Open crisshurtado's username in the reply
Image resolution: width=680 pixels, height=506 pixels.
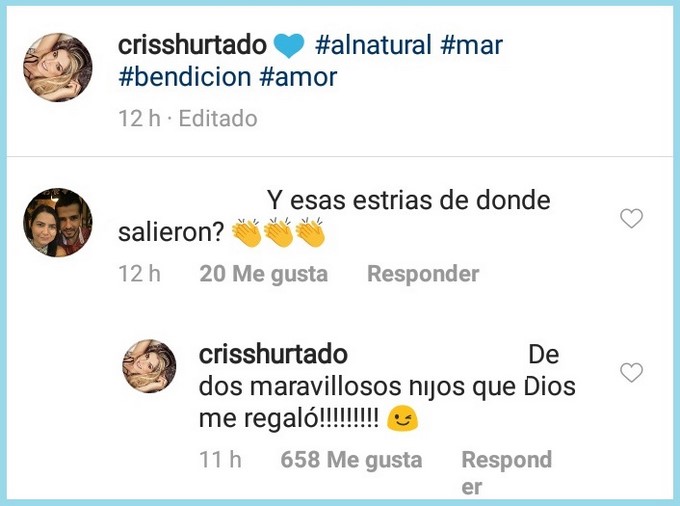pos(273,355)
